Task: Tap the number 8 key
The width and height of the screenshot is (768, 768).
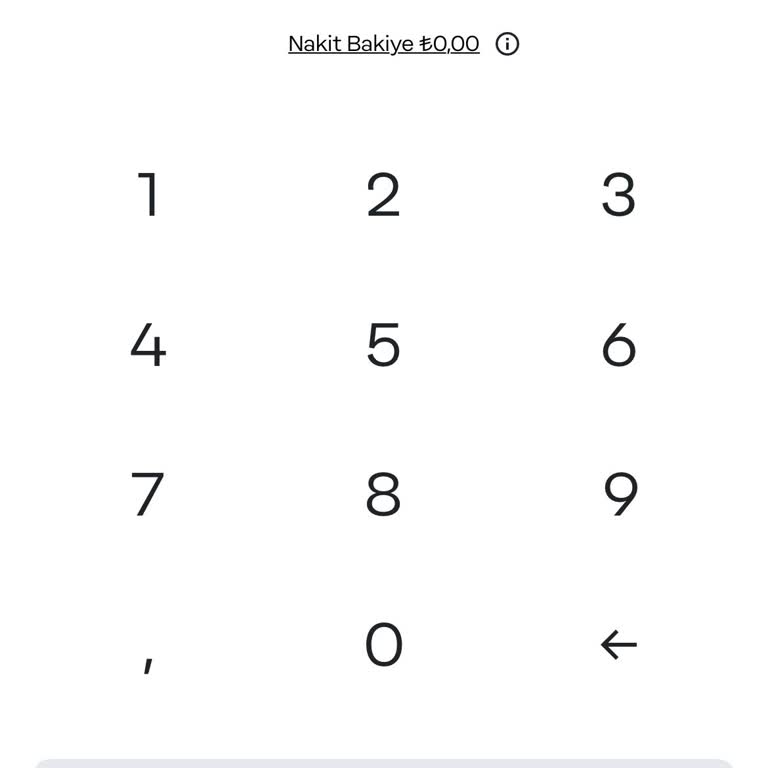Action: pos(383,494)
